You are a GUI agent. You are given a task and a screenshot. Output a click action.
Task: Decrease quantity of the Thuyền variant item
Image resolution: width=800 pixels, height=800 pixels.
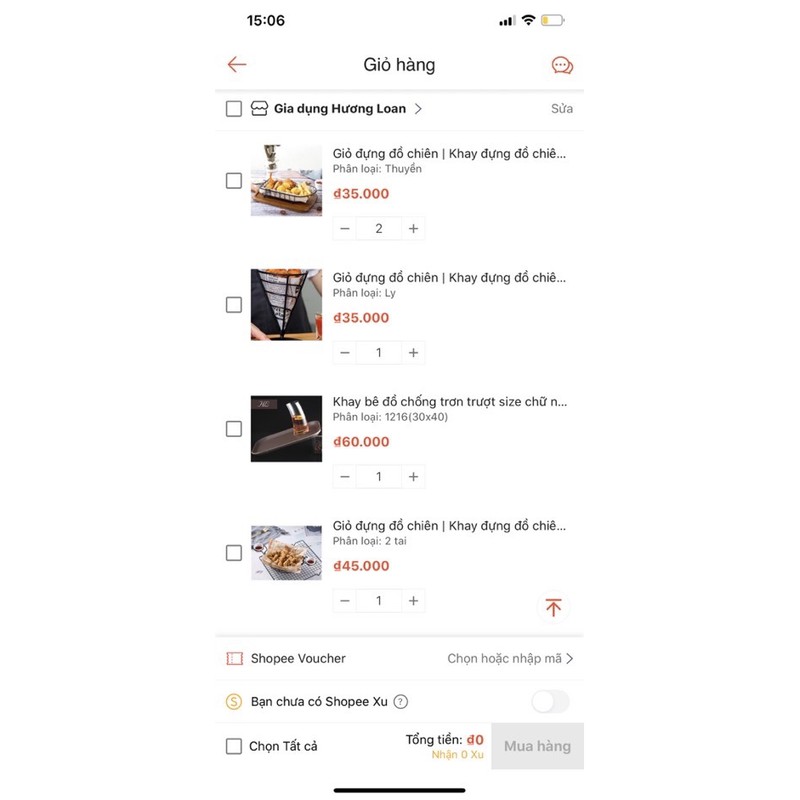click(345, 229)
